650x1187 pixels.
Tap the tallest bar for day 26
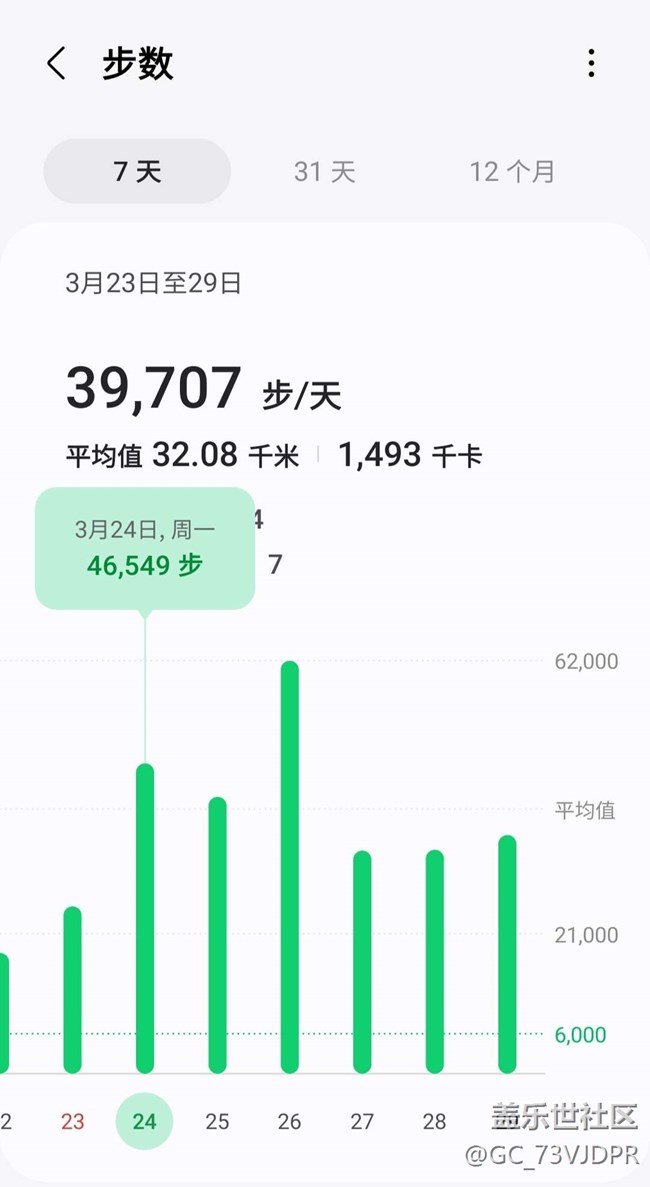(290, 867)
